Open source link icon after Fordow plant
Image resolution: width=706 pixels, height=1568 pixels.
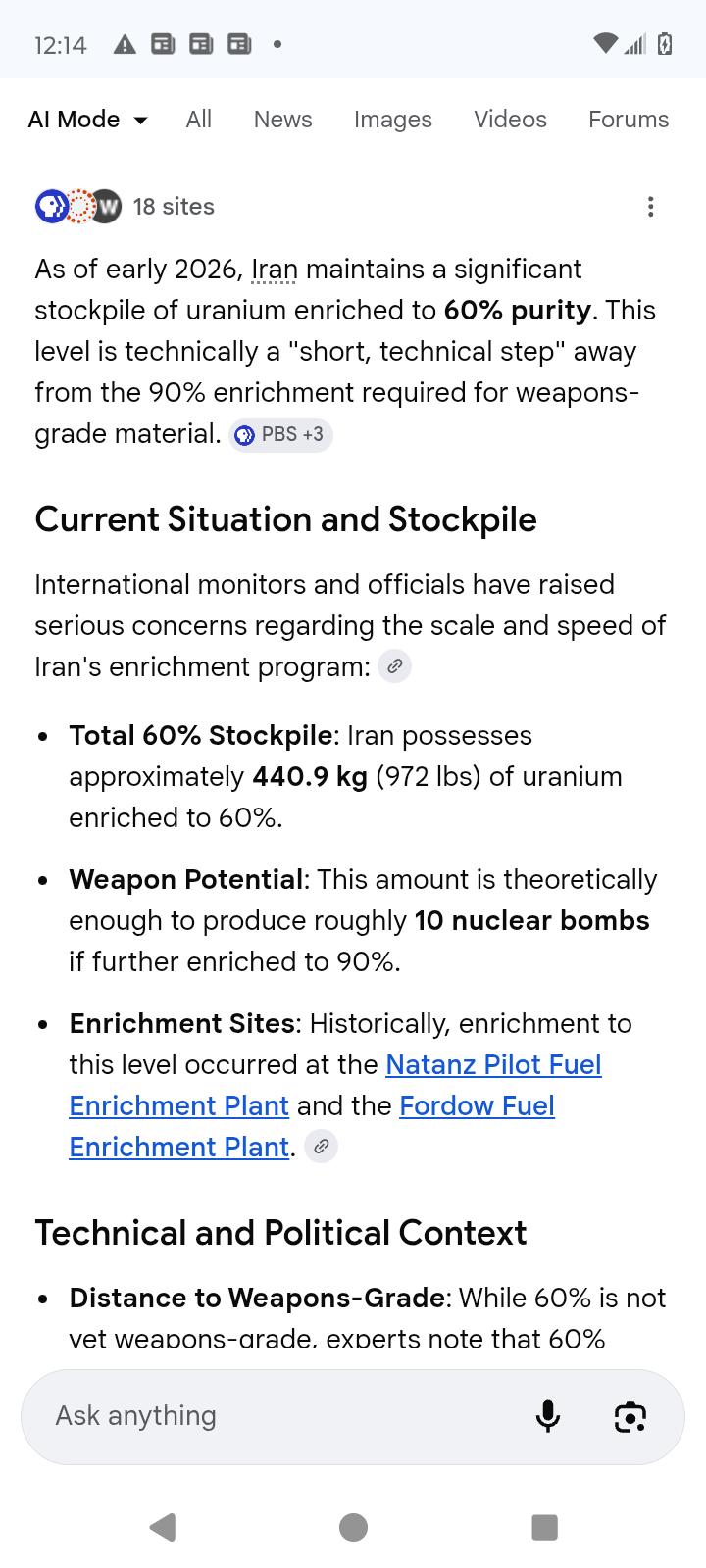click(x=321, y=1147)
